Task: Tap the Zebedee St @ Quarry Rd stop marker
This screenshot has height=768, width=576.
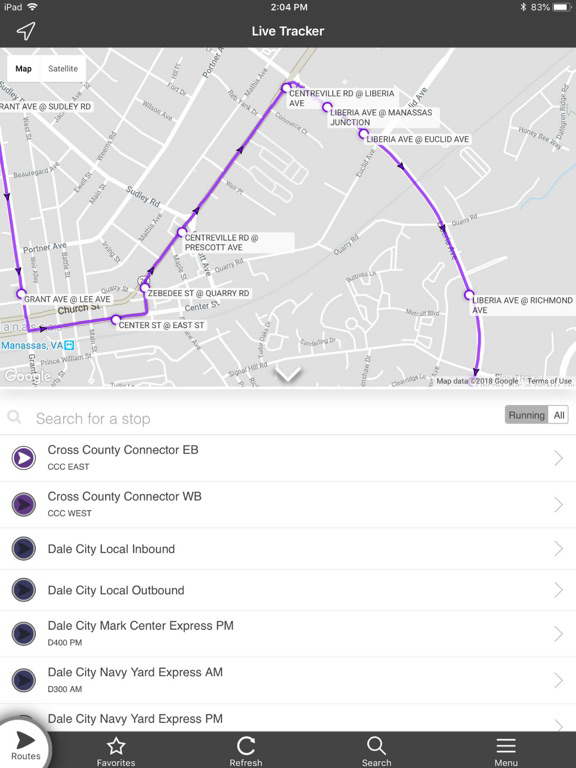Action: pyautogui.click(x=144, y=288)
